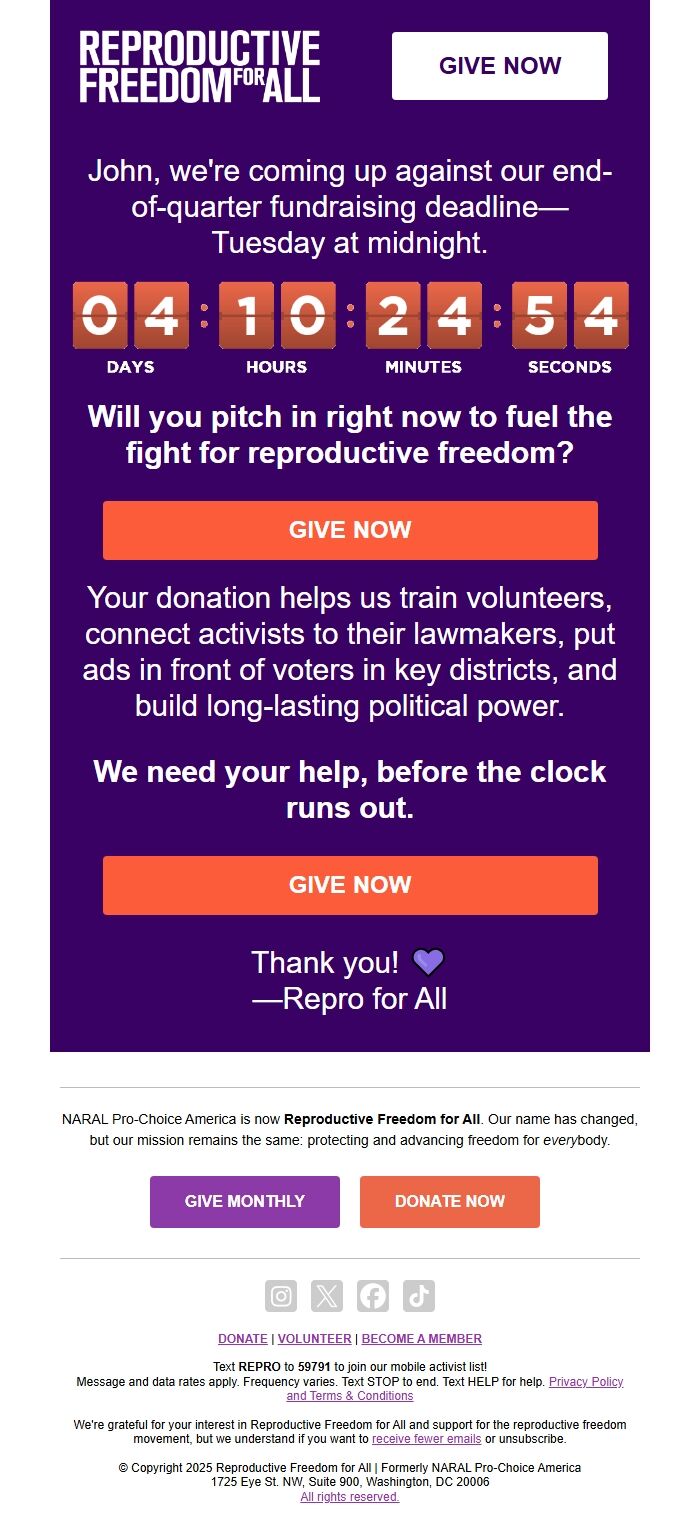Tap GIVE NOW under the pitch-in question
The height and width of the screenshot is (1520, 700).
(350, 530)
